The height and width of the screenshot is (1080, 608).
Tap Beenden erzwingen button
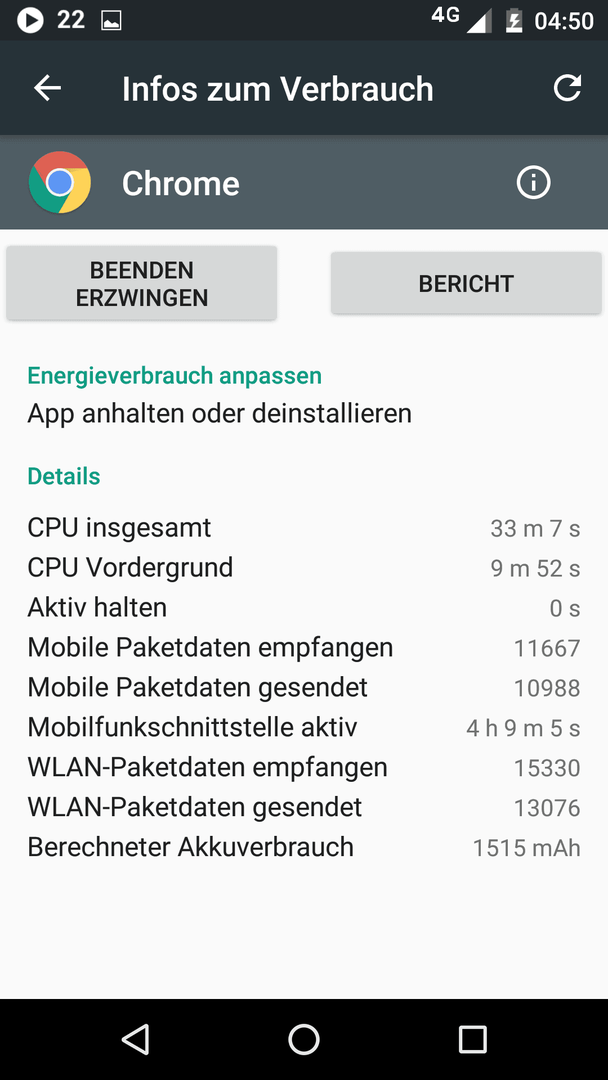coord(142,283)
